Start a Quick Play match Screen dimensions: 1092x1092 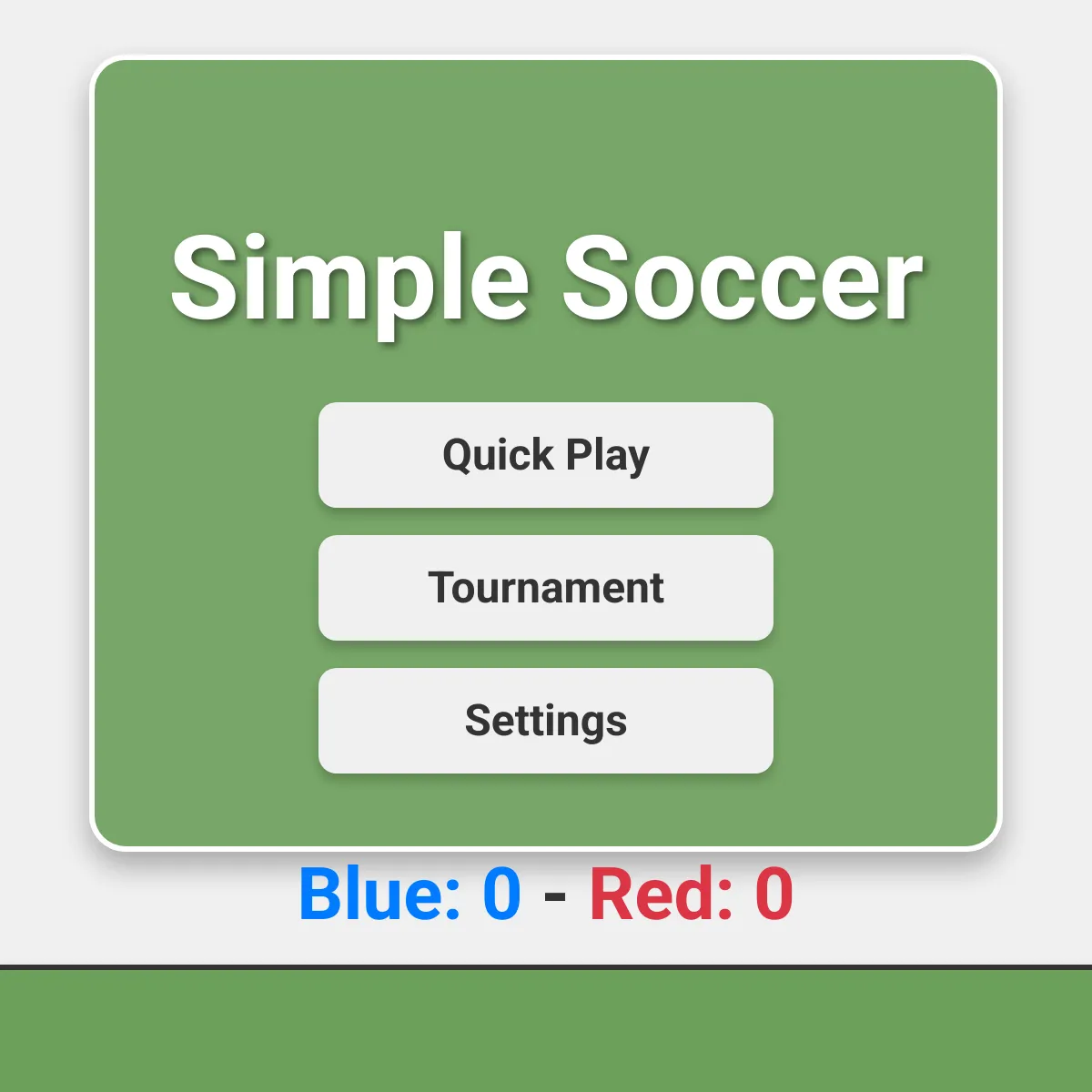coord(546,455)
